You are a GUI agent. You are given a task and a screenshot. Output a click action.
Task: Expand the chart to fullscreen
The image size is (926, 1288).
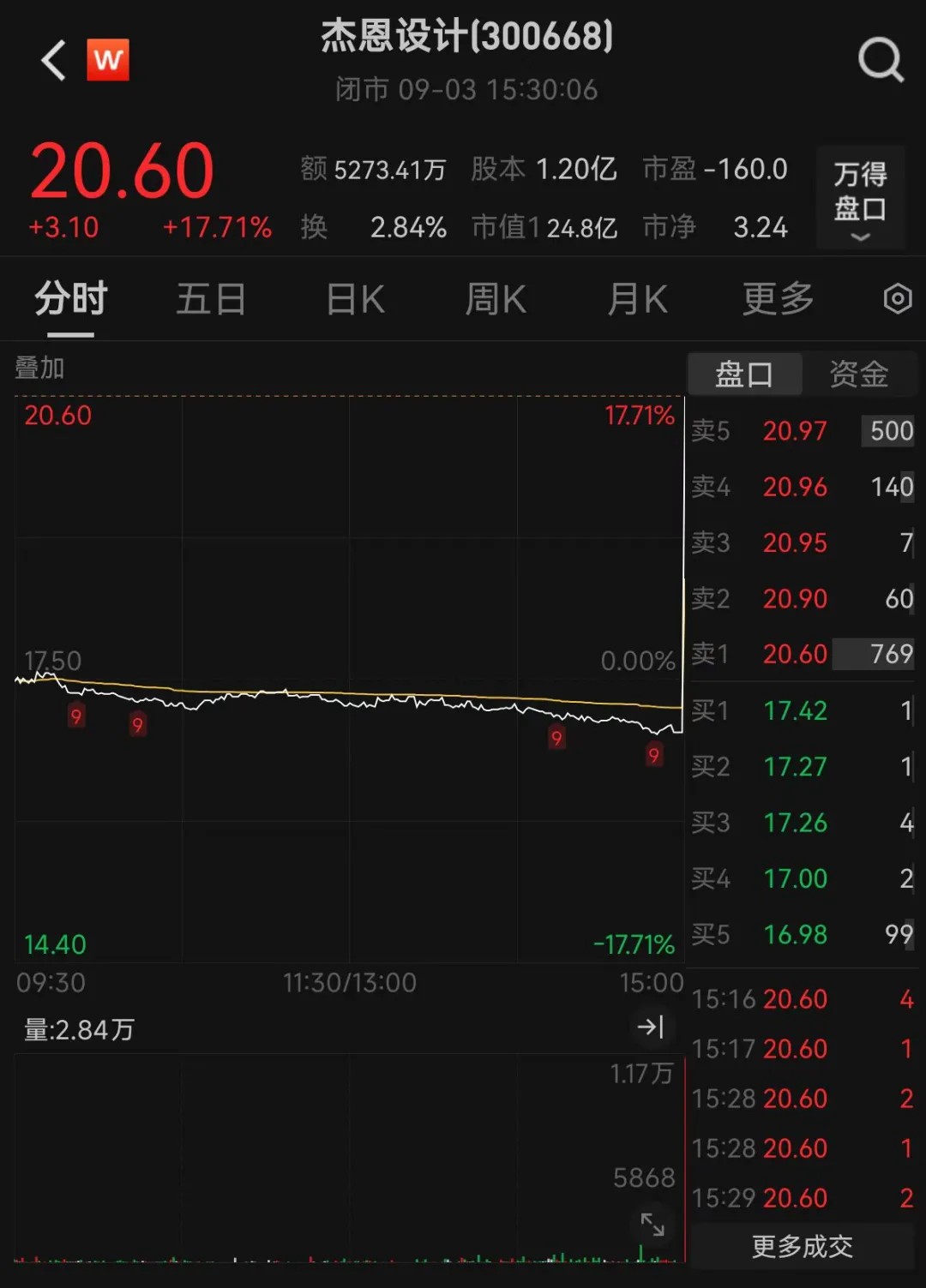point(652,1225)
